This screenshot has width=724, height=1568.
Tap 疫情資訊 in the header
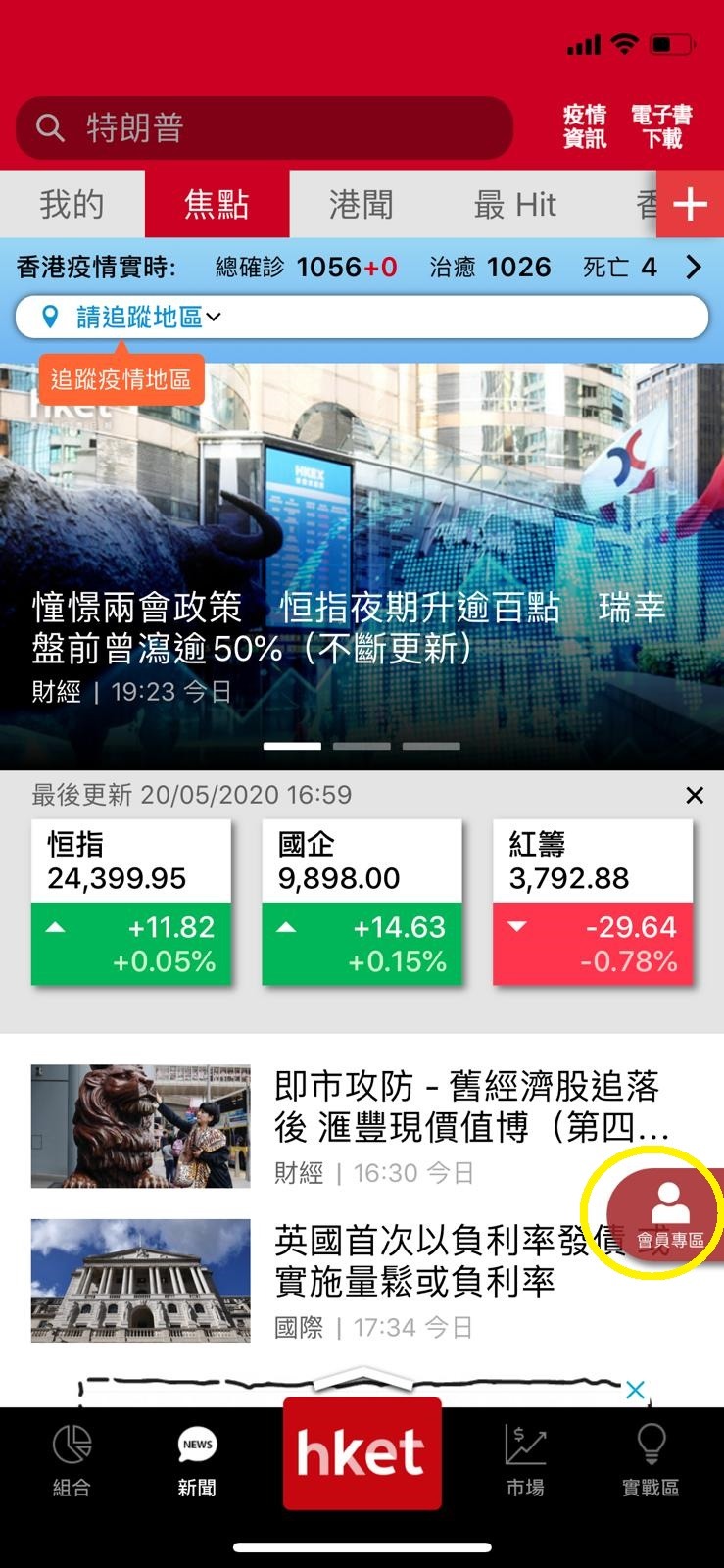click(x=584, y=127)
